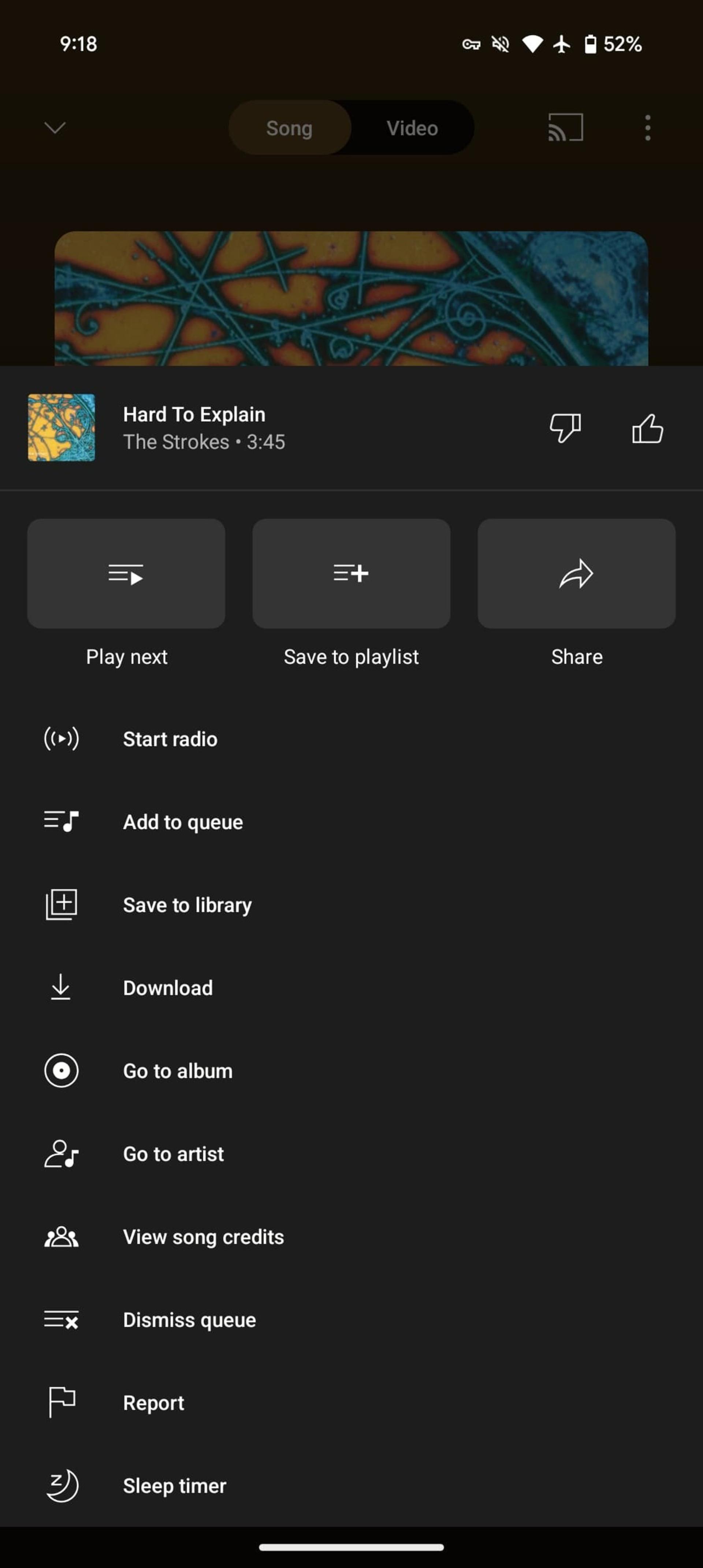Go to the song's album
Image resolution: width=703 pixels, height=1568 pixels.
click(x=351, y=1071)
